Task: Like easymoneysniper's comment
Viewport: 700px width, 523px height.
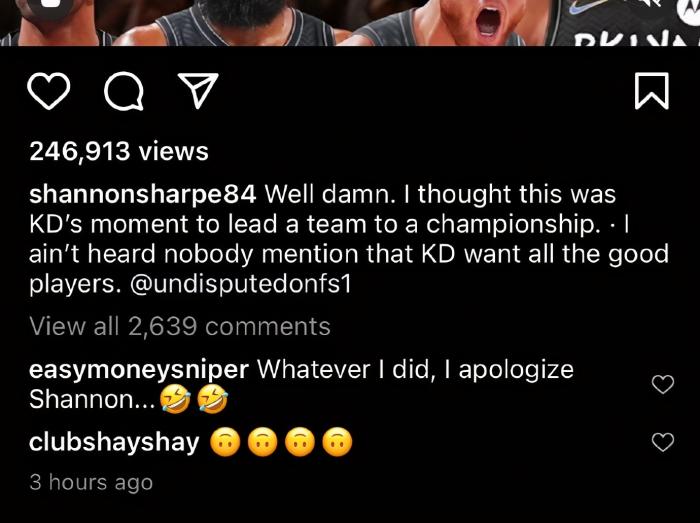Action: 662,384
